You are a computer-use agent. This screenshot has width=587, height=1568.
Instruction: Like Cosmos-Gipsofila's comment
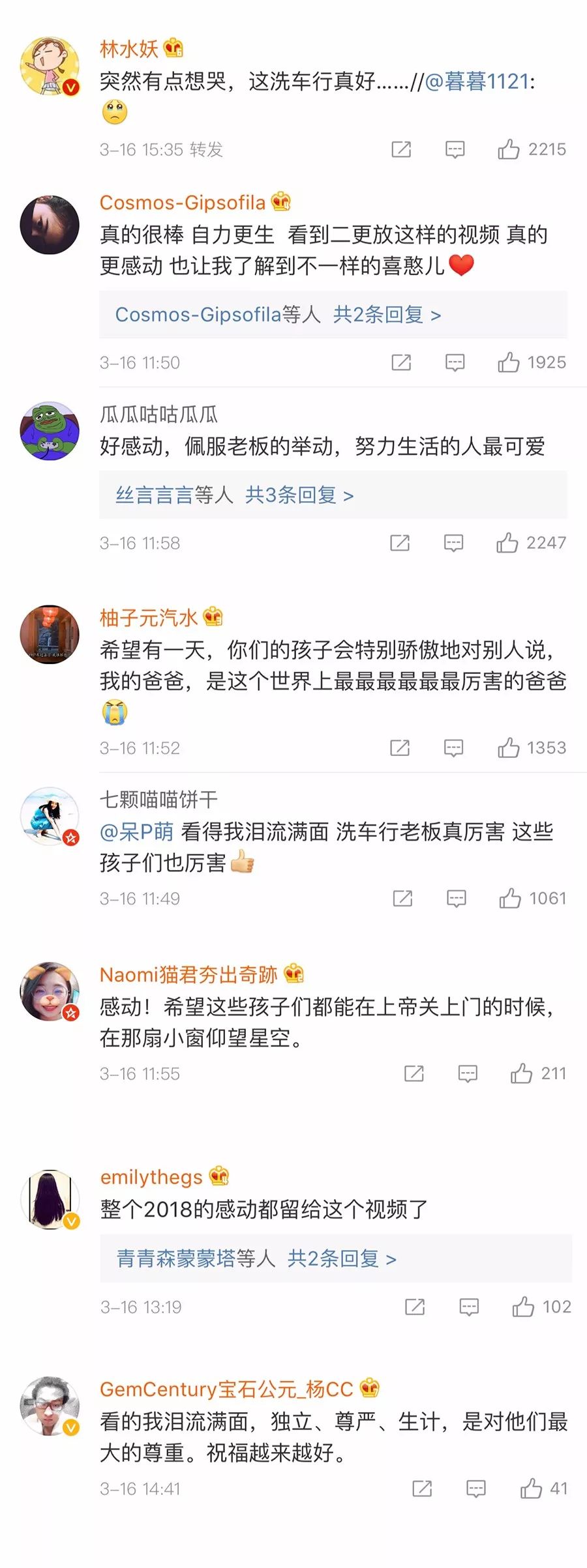(x=509, y=362)
